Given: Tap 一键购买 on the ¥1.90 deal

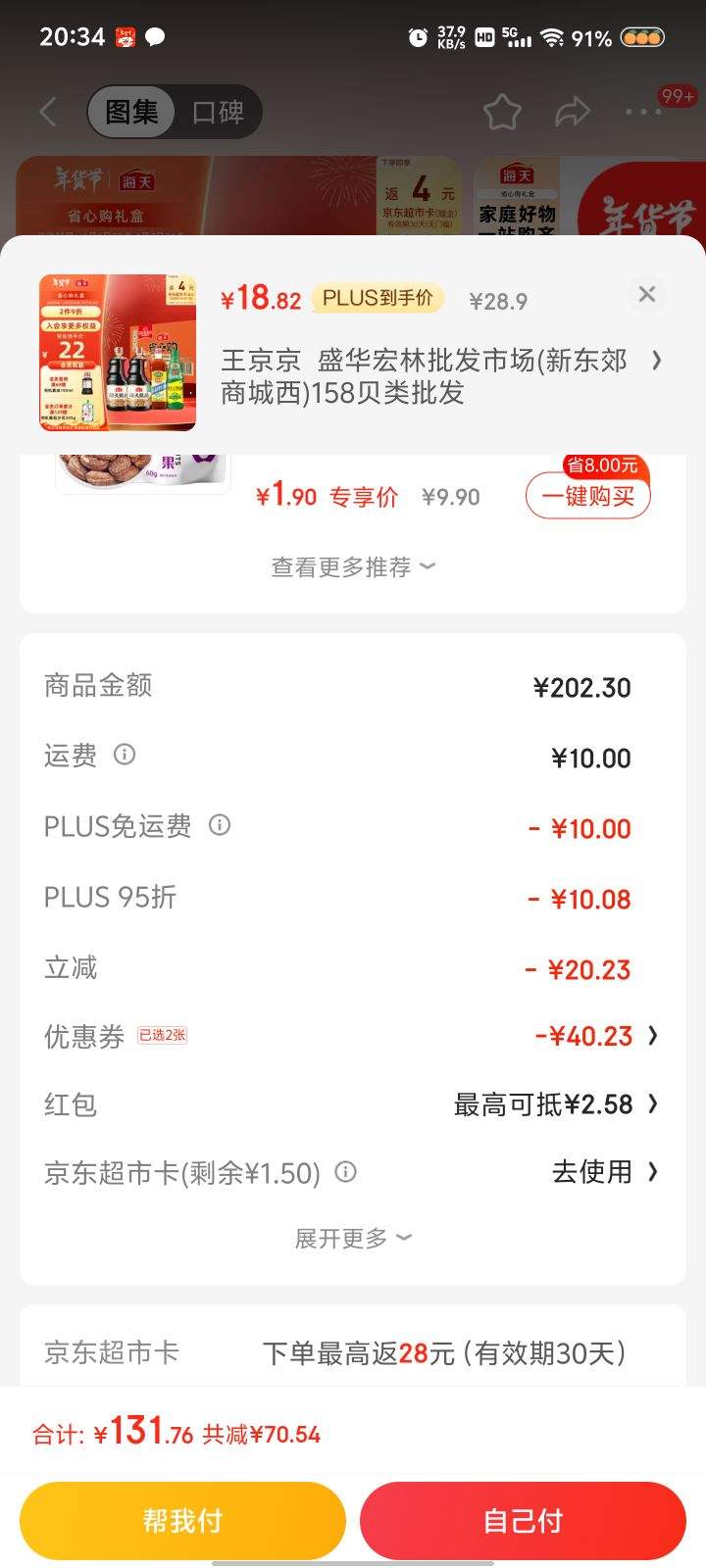Looking at the screenshot, I should 586,496.
